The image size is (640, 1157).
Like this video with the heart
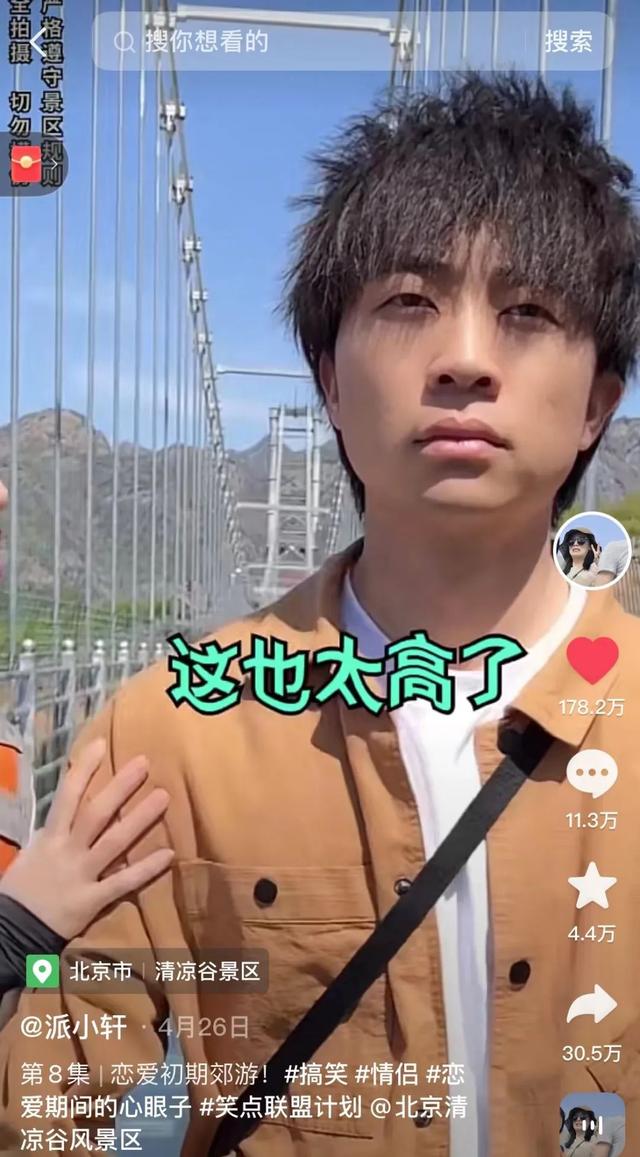tap(592, 661)
